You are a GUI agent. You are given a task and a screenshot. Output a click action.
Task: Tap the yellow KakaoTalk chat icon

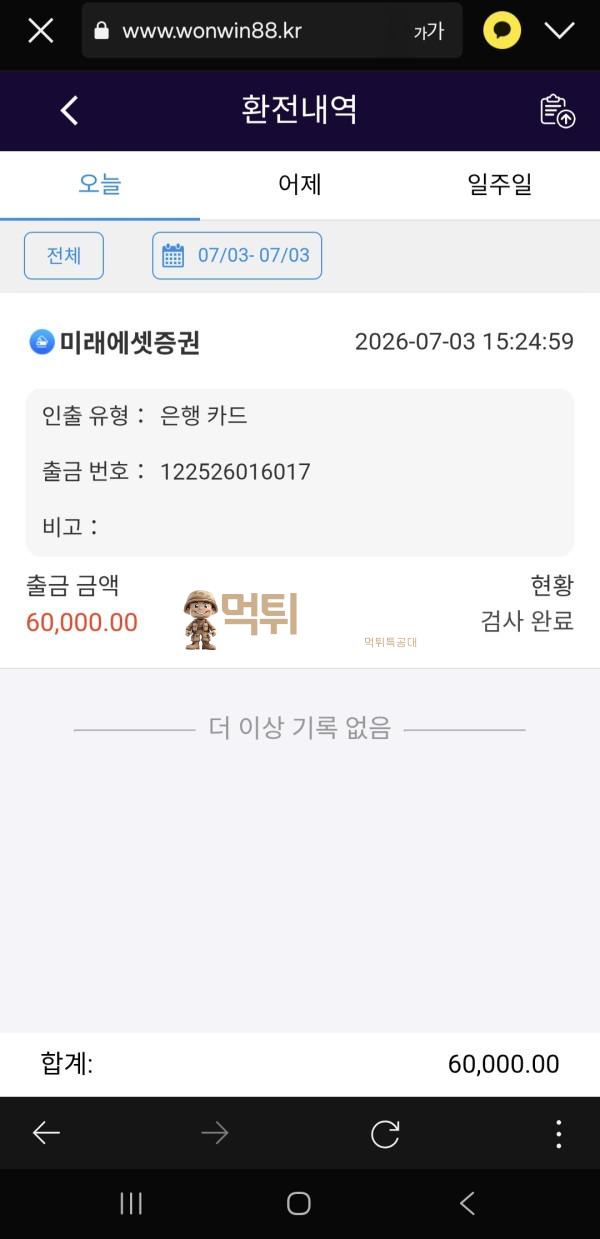coord(502,31)
